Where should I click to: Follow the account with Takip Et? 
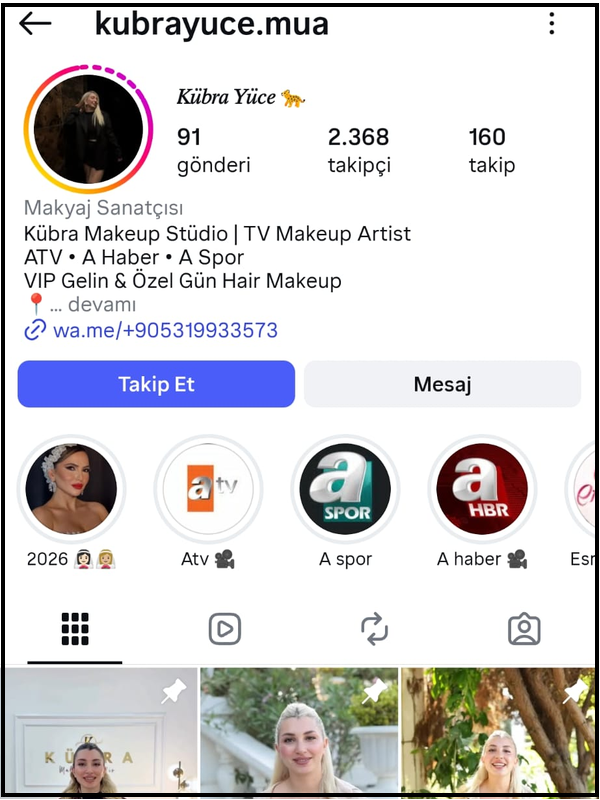click(x=156, y=384)
